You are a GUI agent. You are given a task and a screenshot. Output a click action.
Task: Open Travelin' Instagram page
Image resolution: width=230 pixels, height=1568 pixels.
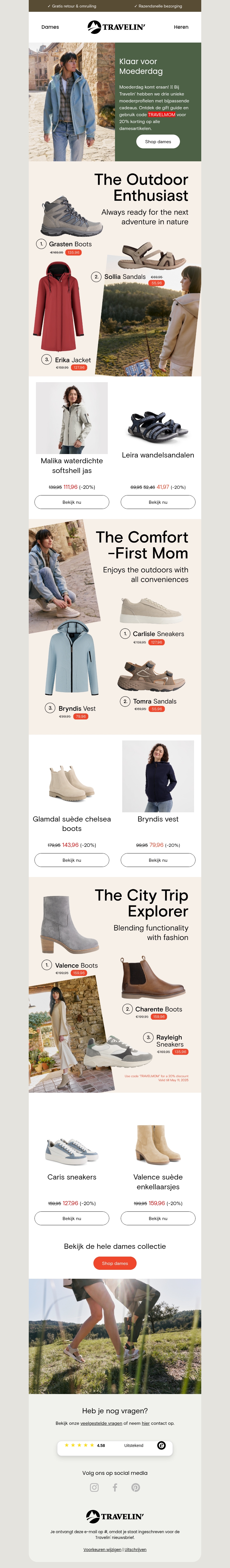94,1487
